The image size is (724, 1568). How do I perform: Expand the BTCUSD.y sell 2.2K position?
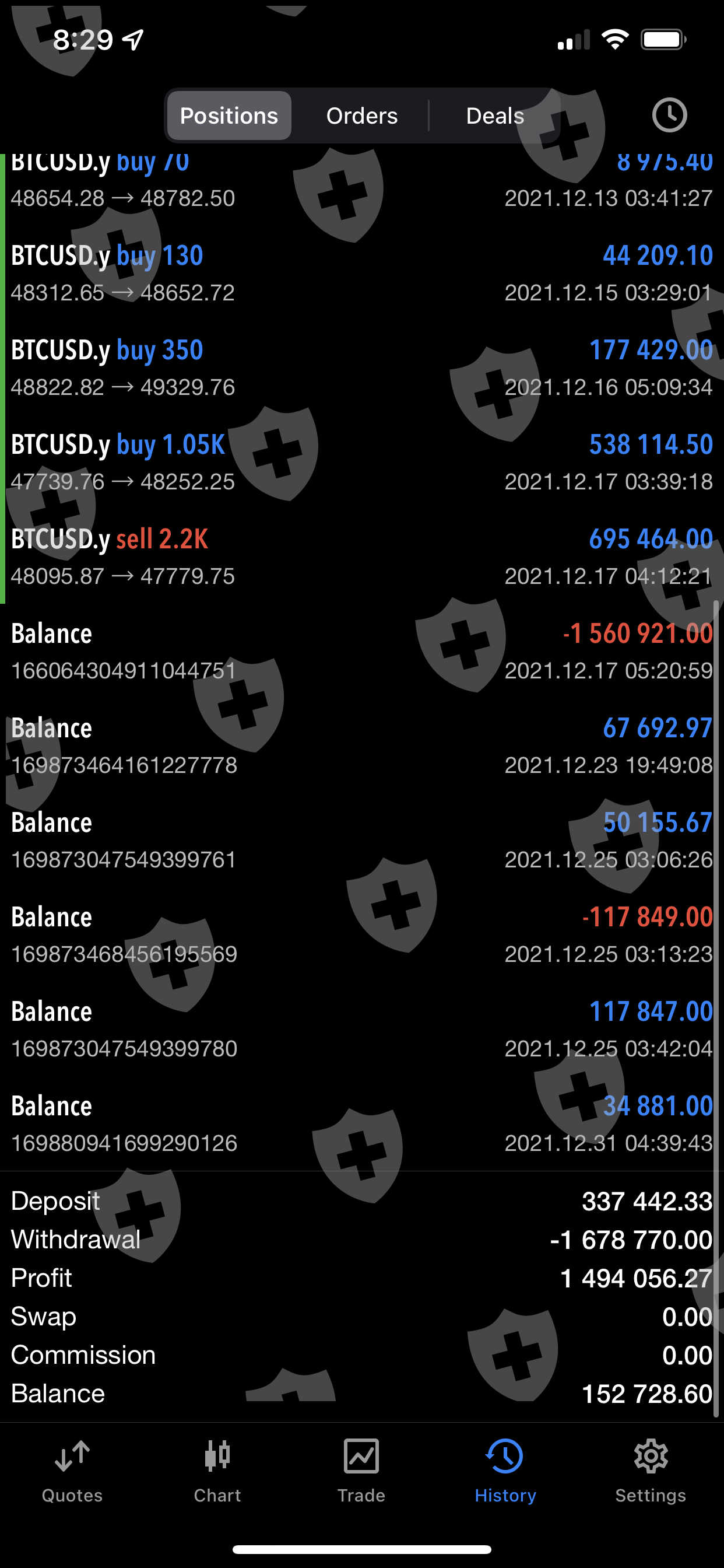tap(361, 556)
